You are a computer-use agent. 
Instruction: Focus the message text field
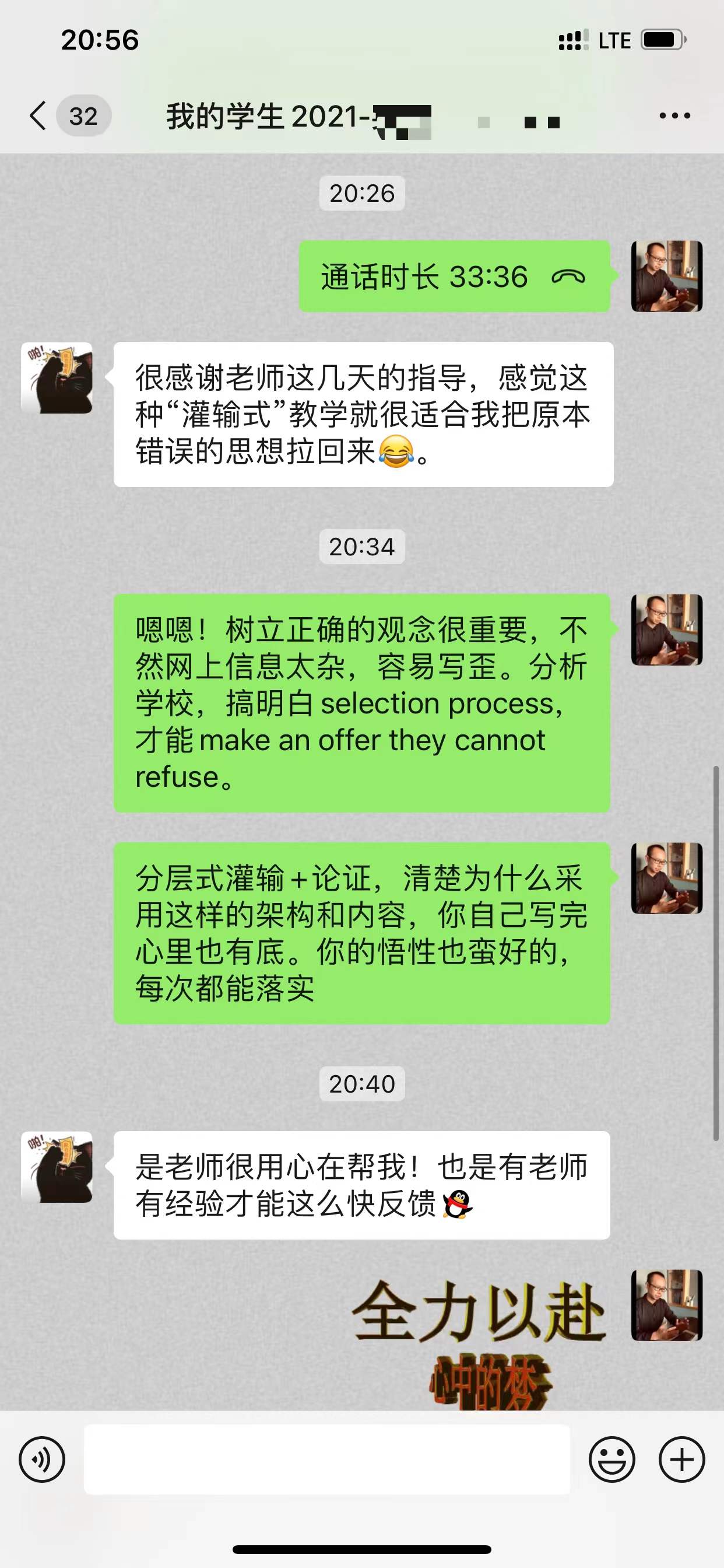326,1459
